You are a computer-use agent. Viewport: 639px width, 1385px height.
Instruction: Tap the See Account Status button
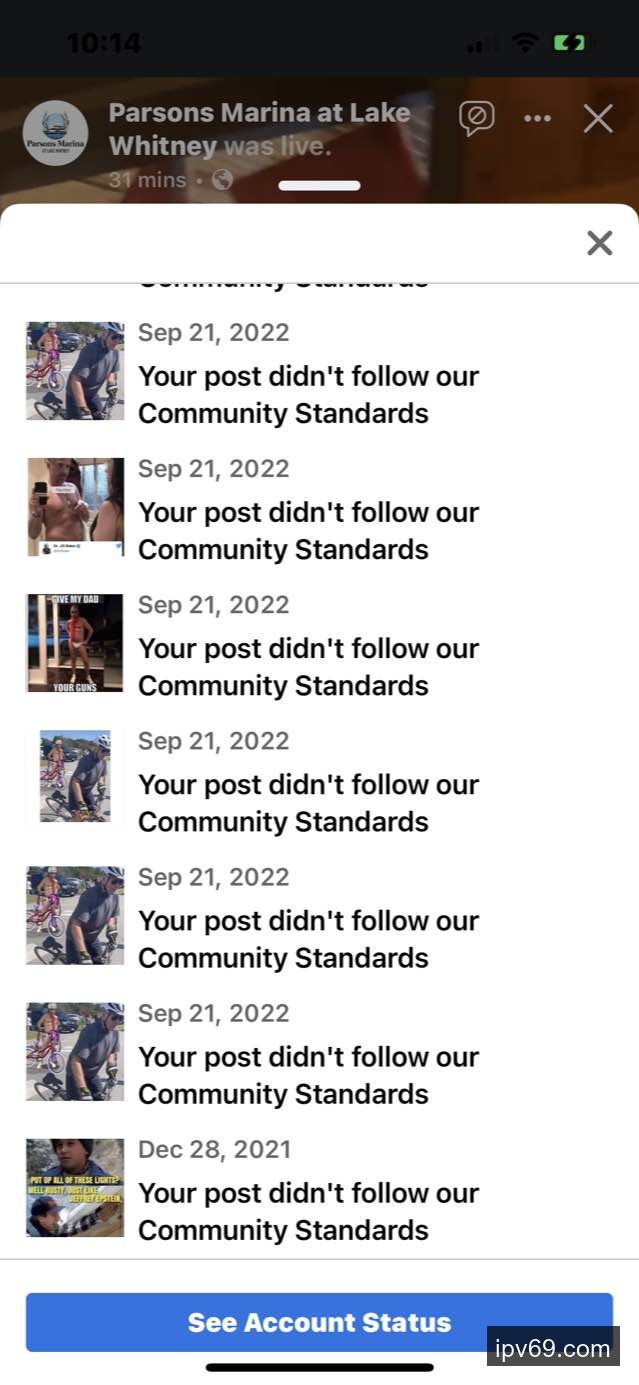pyautogui.click(x=319, y=1322)
